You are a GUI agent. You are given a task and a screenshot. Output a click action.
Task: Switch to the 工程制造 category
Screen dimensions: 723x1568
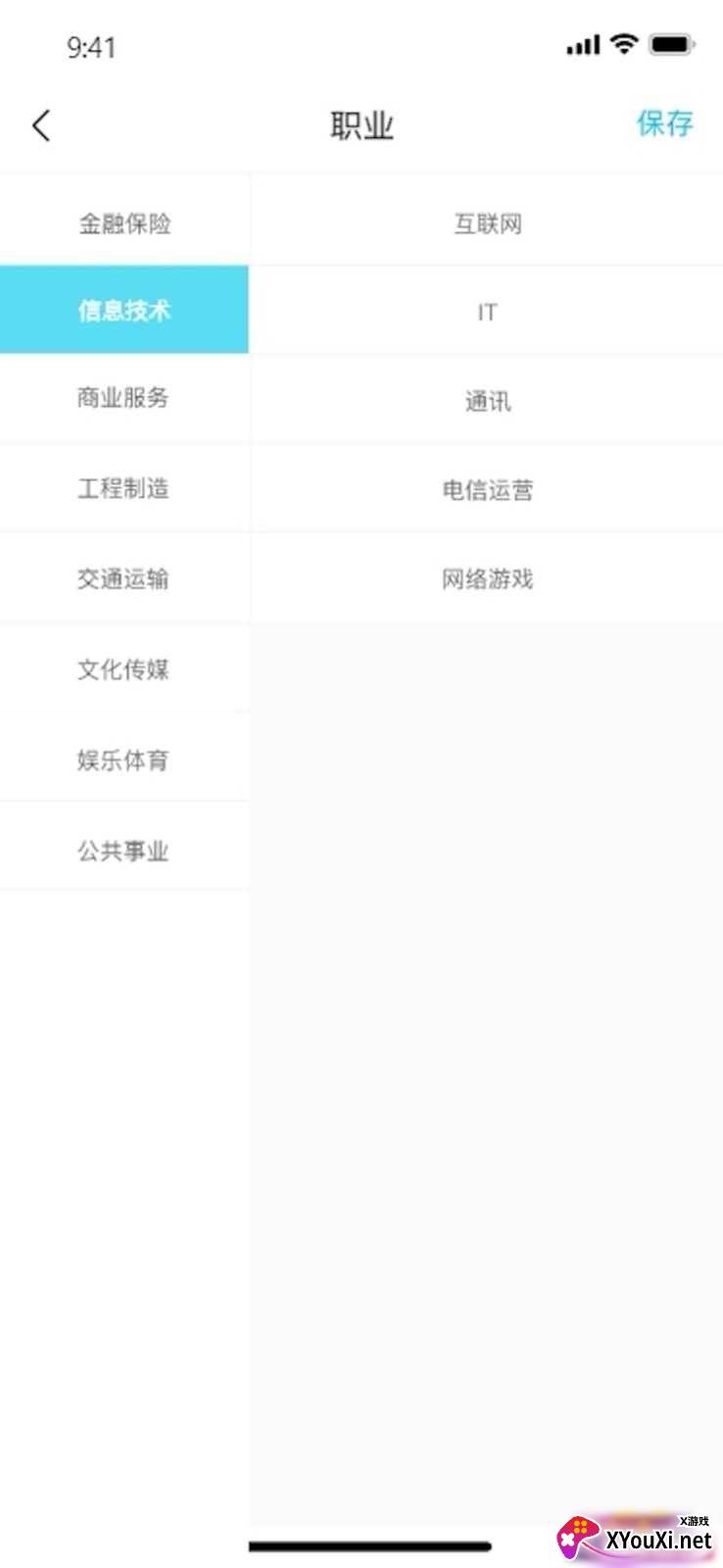[124, 488]
